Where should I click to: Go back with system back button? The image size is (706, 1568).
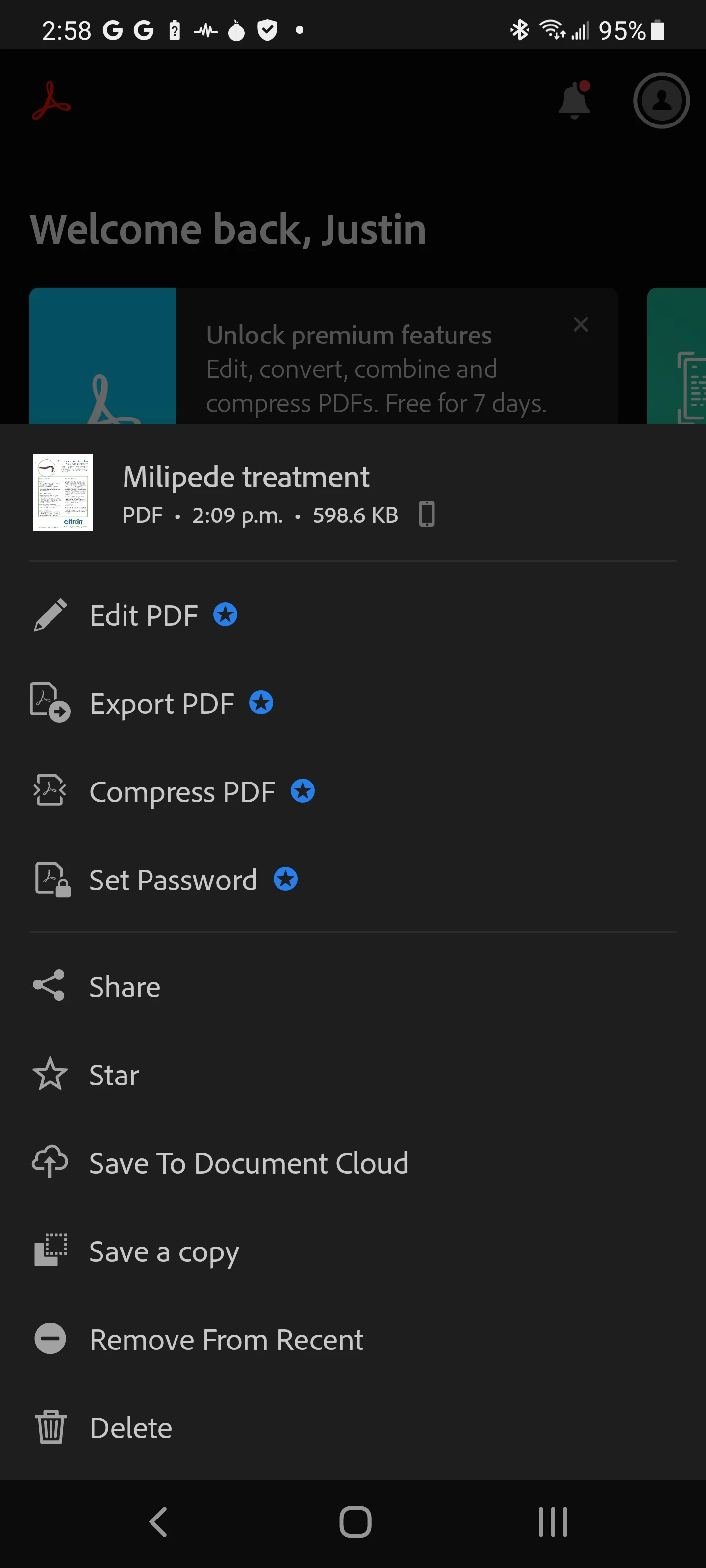coord(158,1522)
